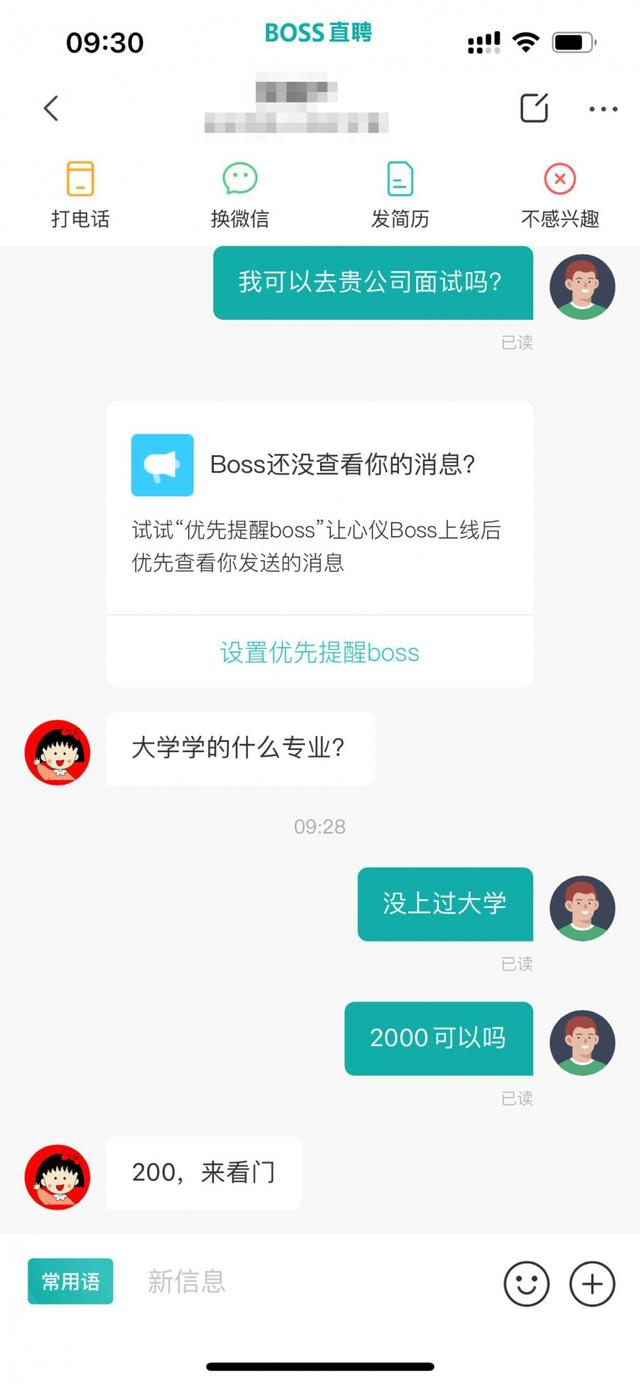This screenshot has width=640, height=1384.
Task: Open 设置优先提醒boss link
Action: (x=319, y=653)
